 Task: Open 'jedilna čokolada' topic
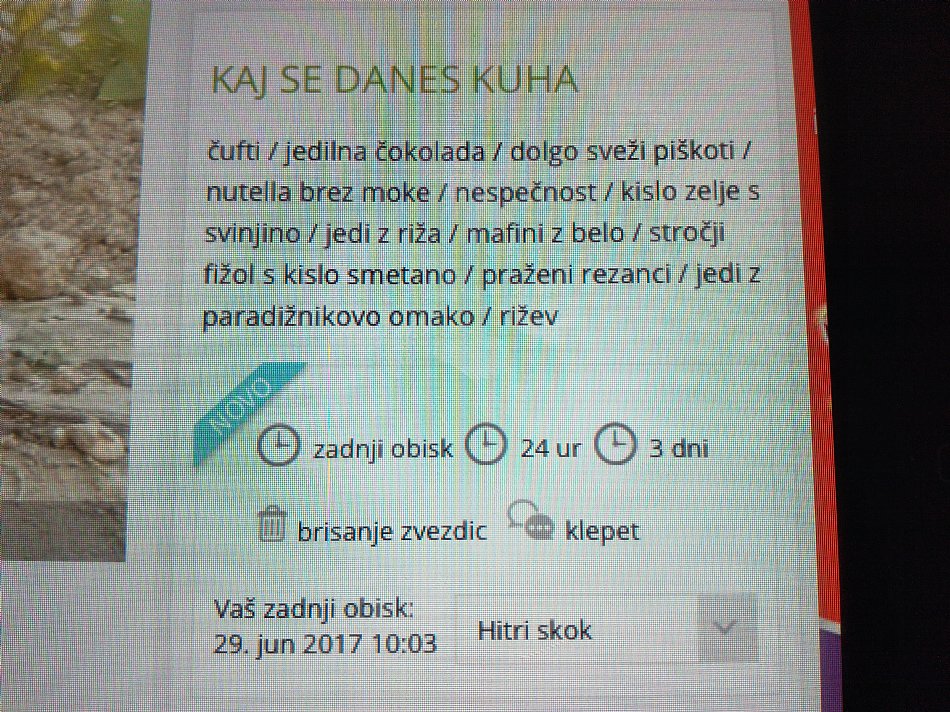tap(385, 152)
